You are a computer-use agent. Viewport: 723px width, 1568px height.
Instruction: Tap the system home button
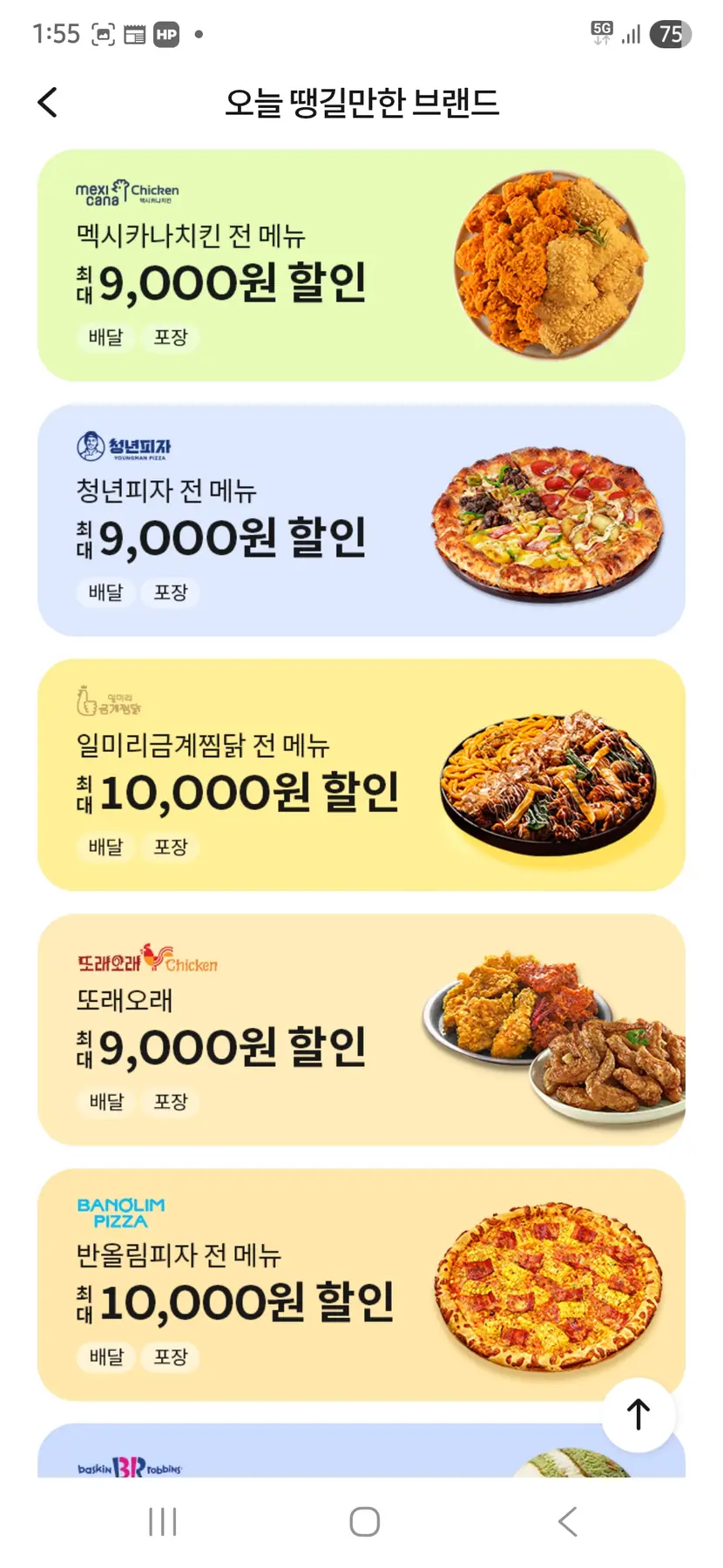pyautogui.click(x=364, y=1522)
